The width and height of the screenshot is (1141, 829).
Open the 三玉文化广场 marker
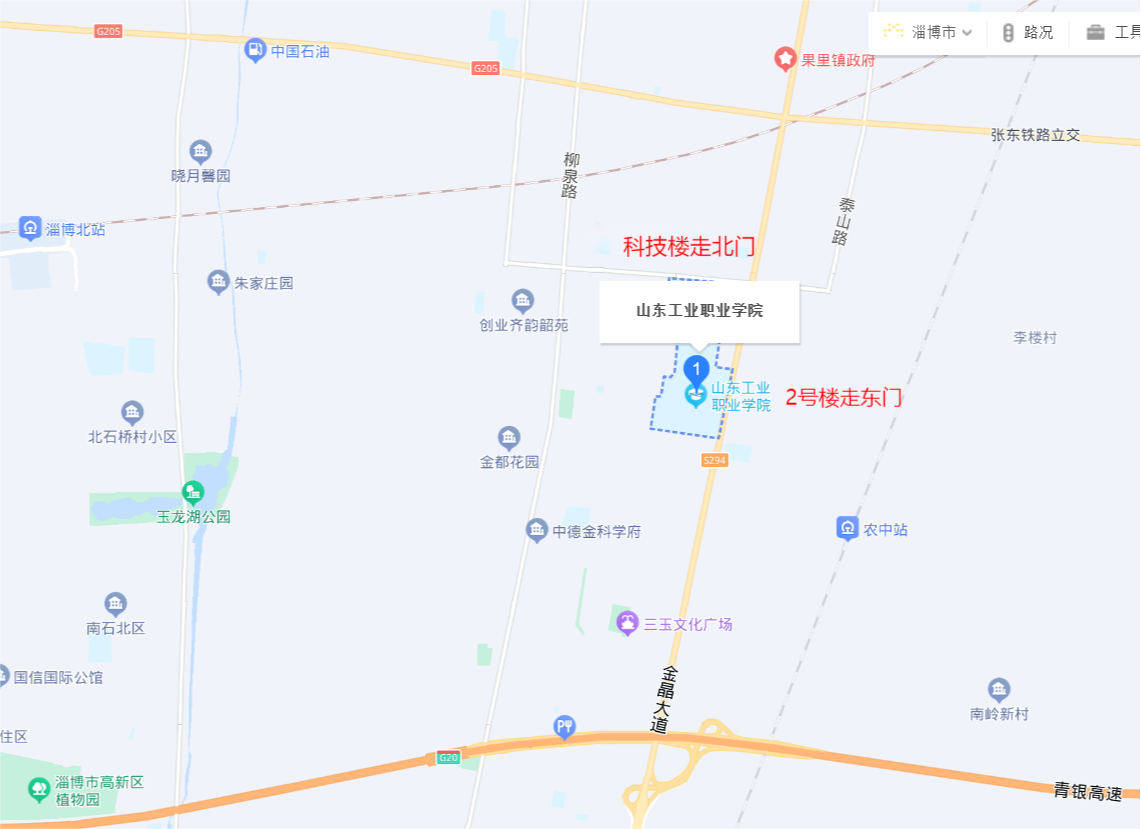pyautogui.click(x=627, y=623)
